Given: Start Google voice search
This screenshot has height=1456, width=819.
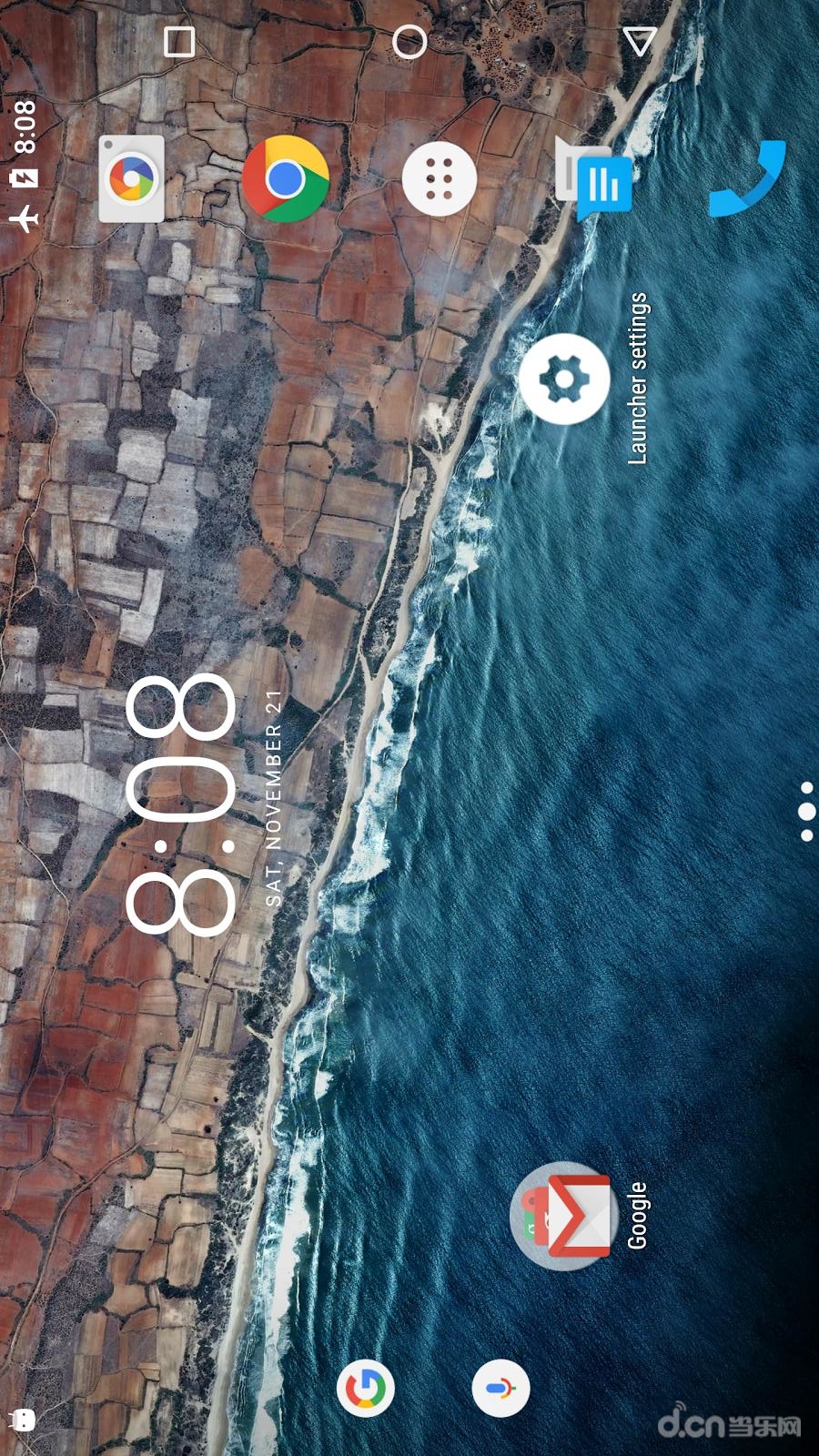Looking at the screenshot, I should (500, 1389).
